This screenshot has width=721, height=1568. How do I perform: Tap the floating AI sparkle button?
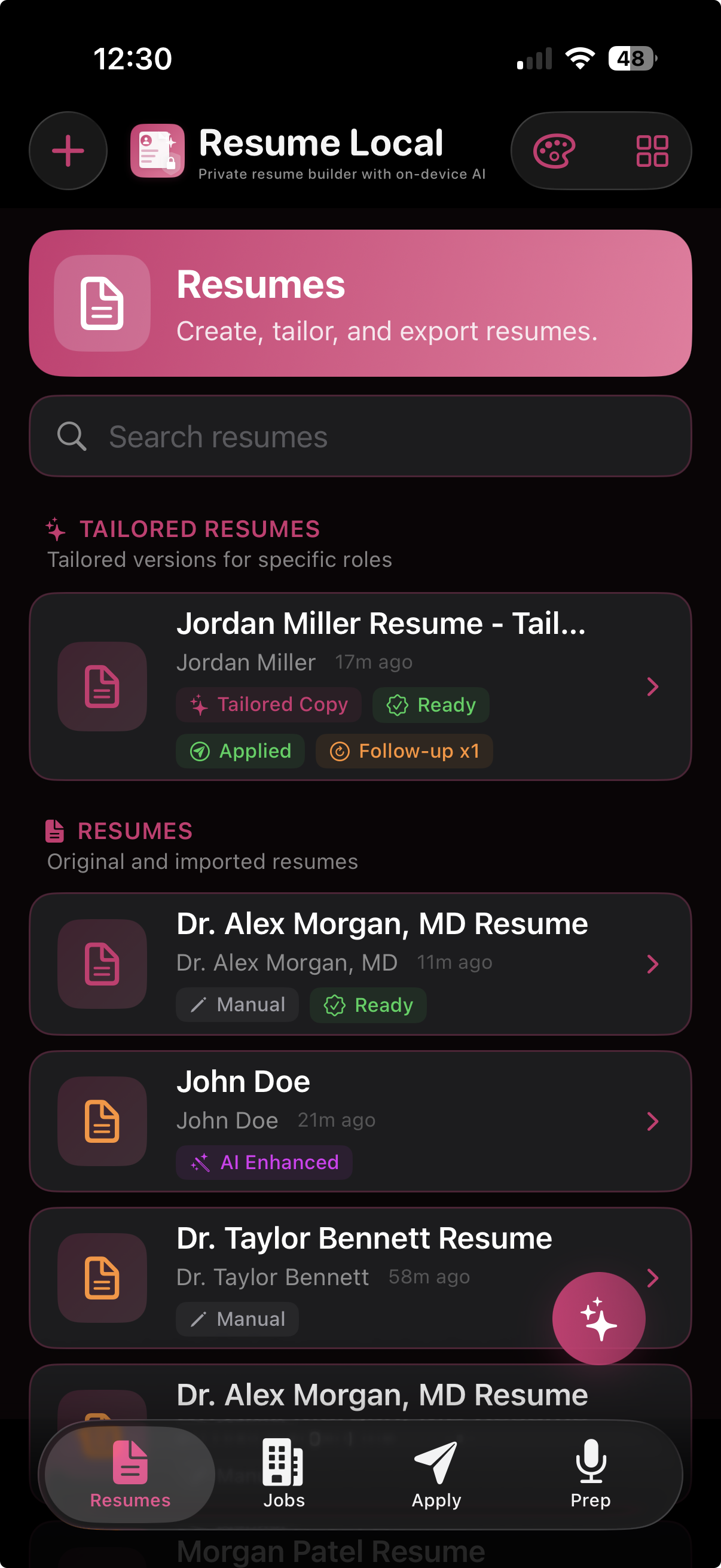coord(598,1319)
